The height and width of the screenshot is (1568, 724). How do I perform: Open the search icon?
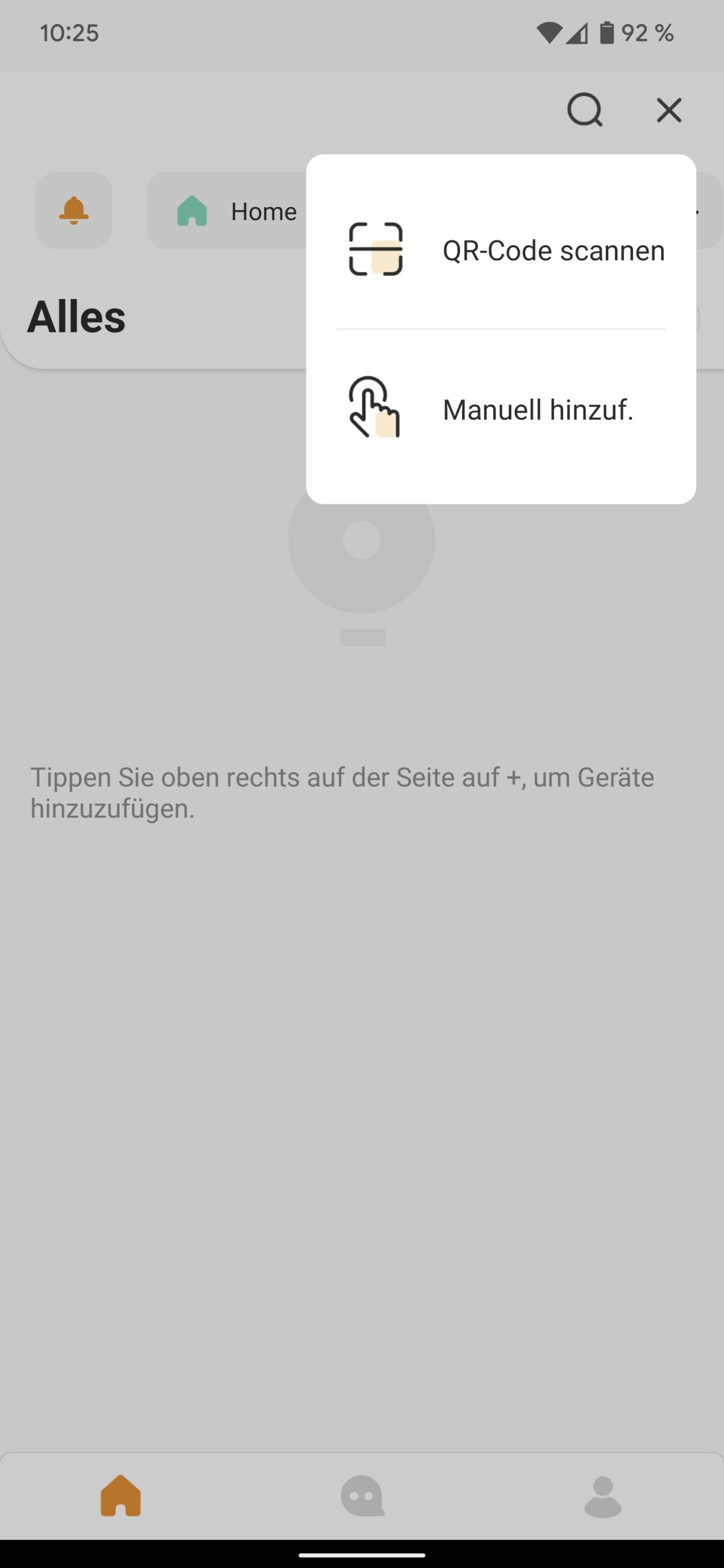584,111
